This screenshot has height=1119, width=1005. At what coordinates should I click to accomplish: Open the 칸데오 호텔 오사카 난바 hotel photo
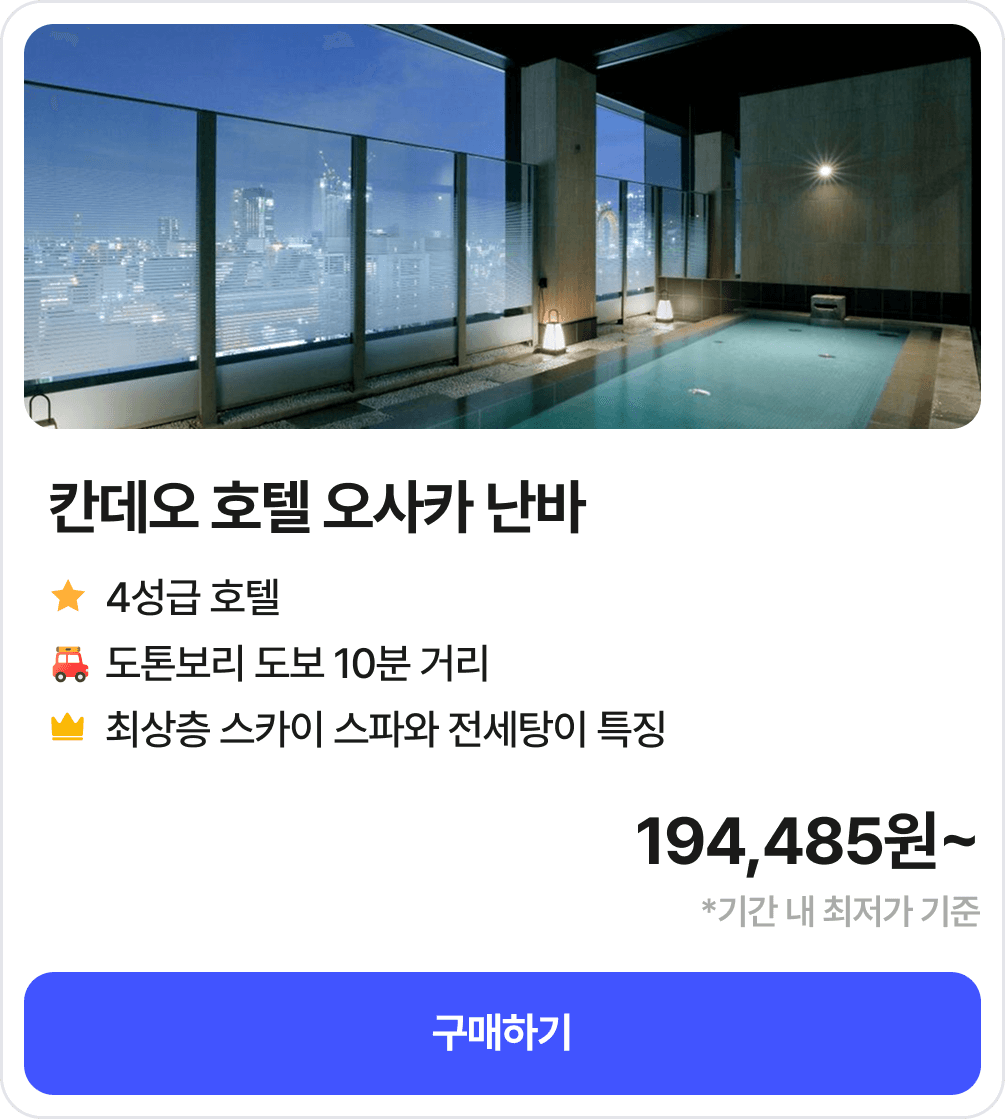(x=502, y=227)
